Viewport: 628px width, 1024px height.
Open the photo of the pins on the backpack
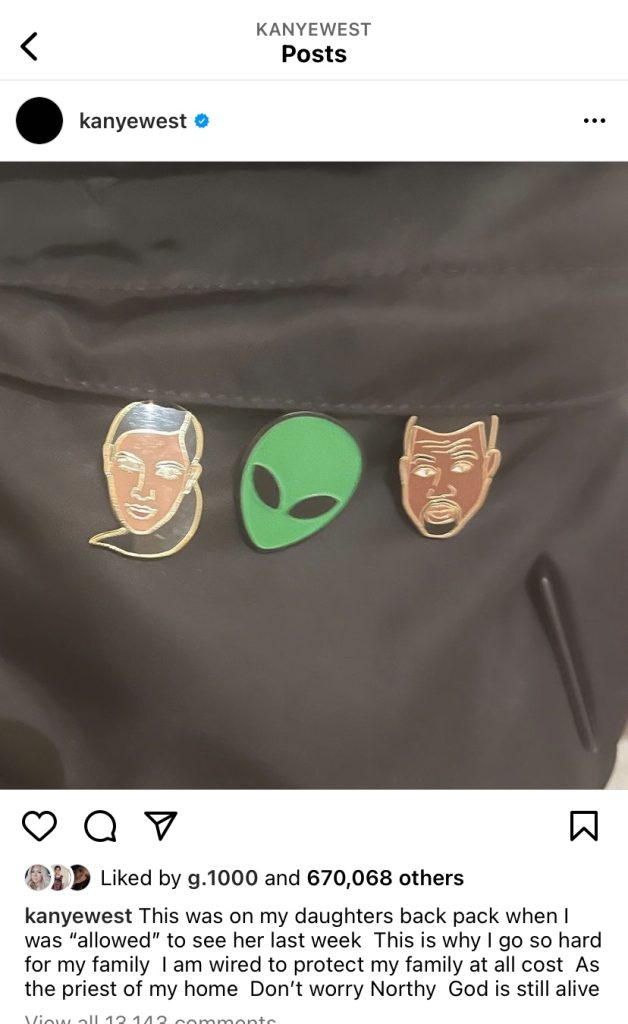click(314, 475)
